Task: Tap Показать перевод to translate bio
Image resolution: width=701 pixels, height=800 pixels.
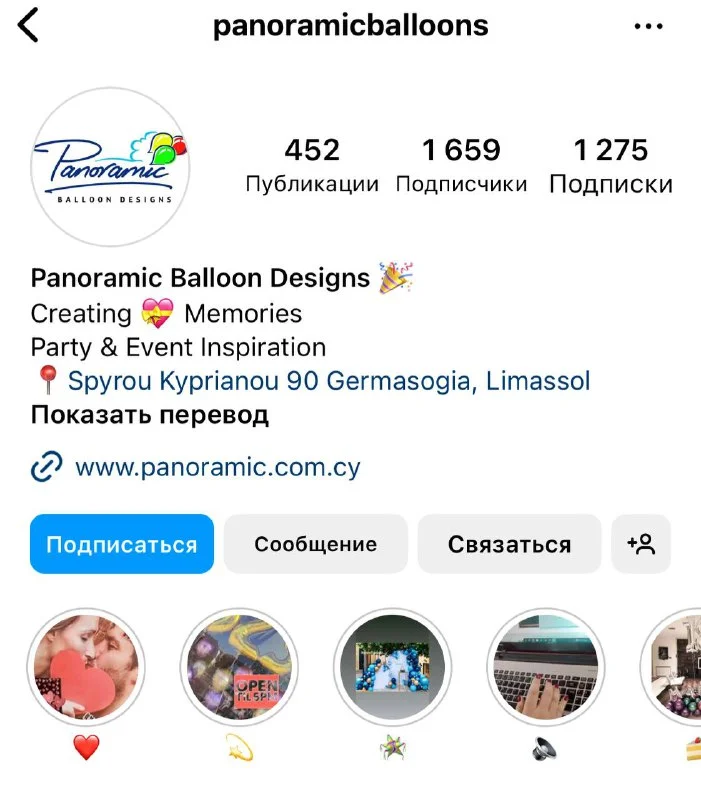Action: tap(149, 414)
